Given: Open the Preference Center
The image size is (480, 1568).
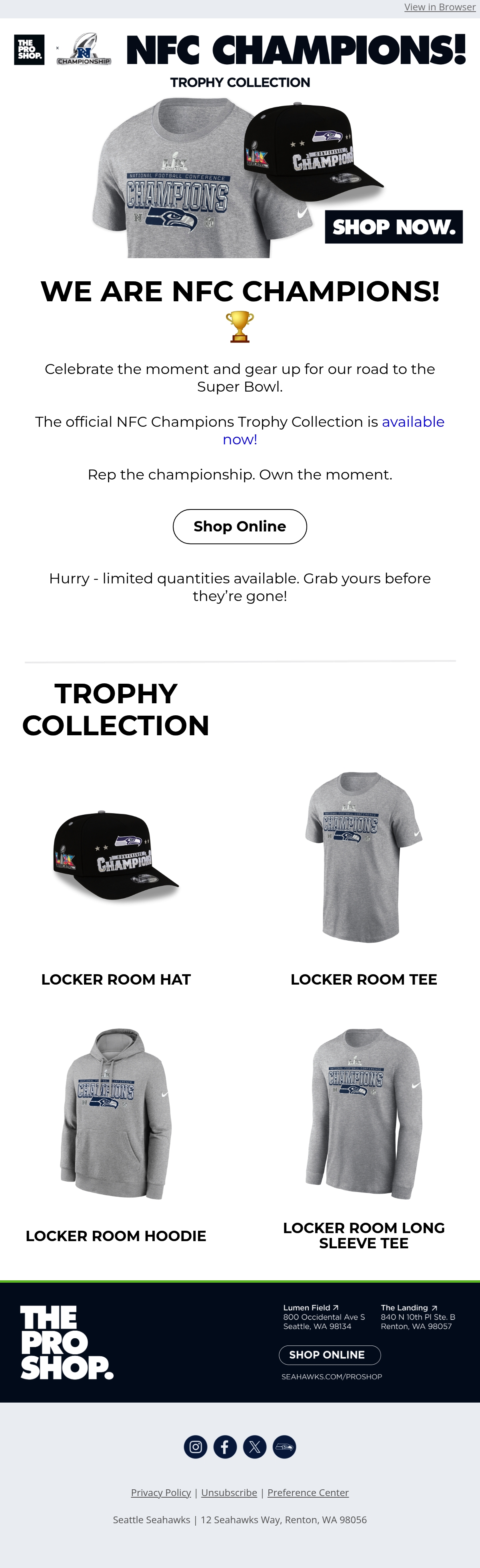Looking at the screenshot, I should tap(308, 1492).
